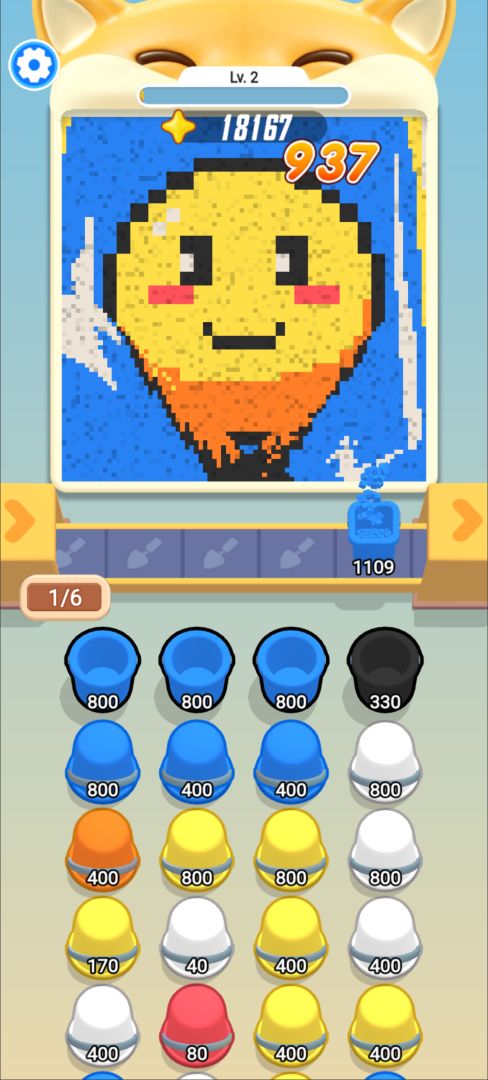Image resolution: width=488 pixels, height=1080 pixels.
Task: Tap the black 330 bucket
Action: 385,669
